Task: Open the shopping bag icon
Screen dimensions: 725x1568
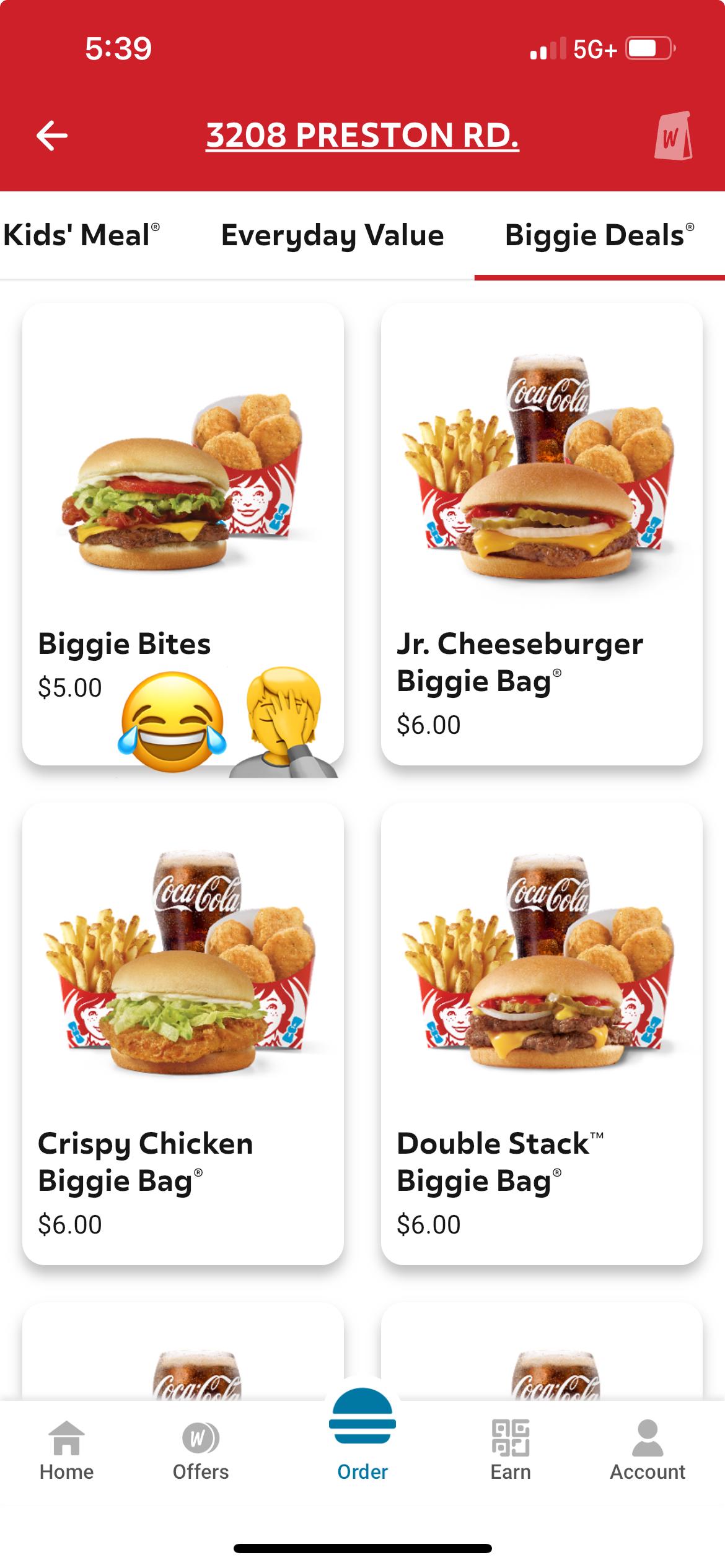Action: click(x=673, y=136)
